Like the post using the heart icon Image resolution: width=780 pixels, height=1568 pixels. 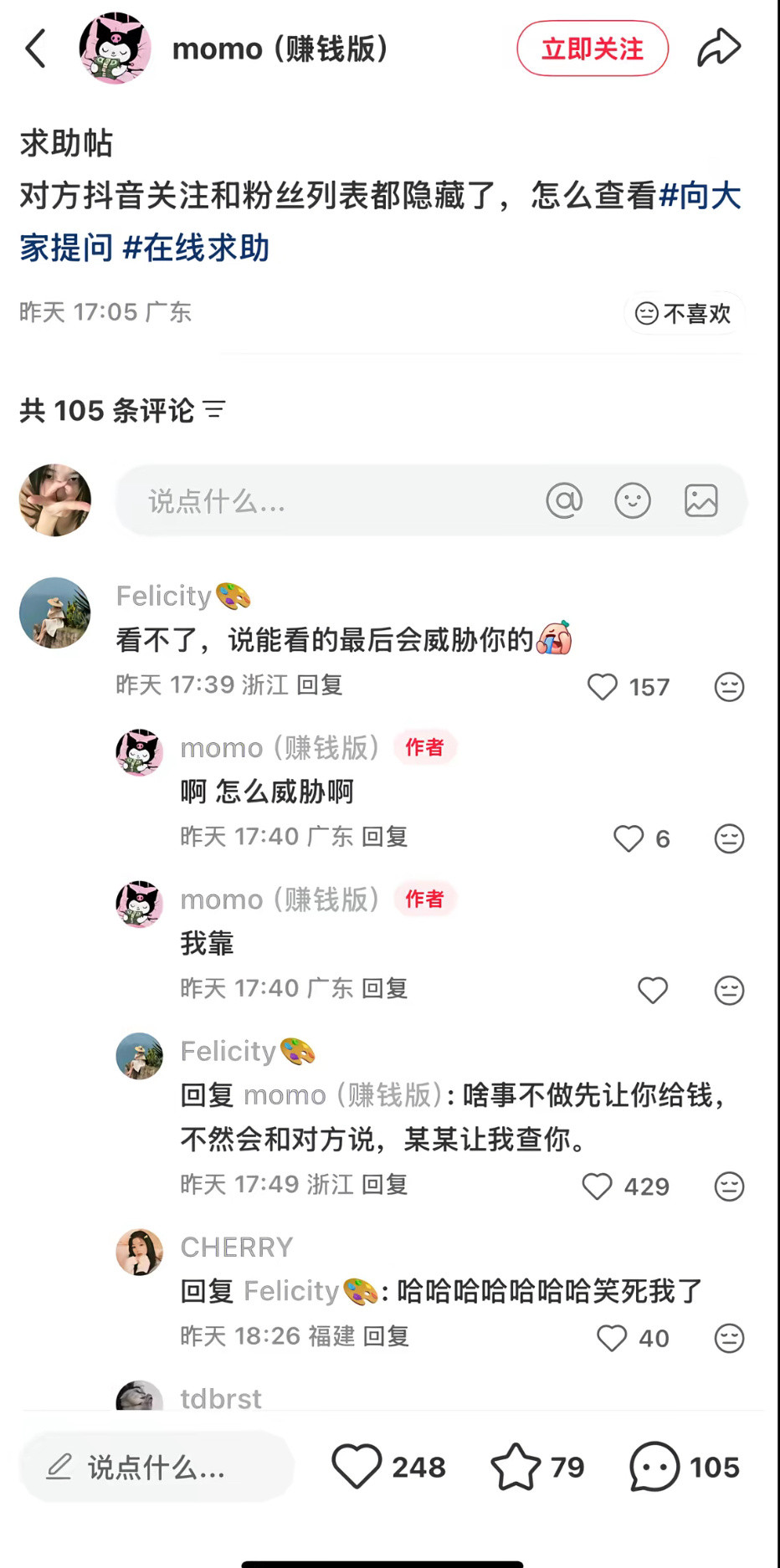(x=357, y=1466)
